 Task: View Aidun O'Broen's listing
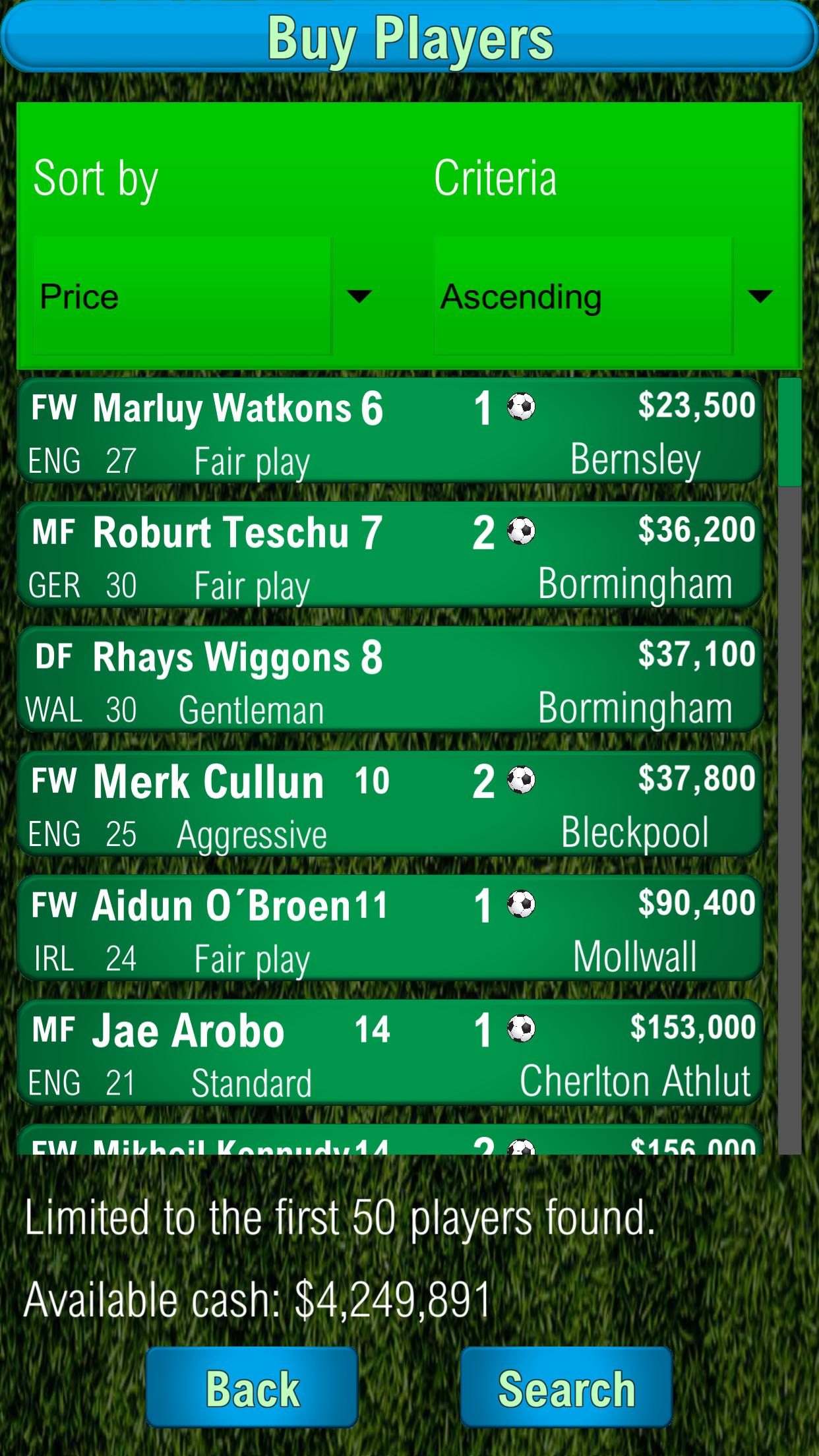point(390,928)
